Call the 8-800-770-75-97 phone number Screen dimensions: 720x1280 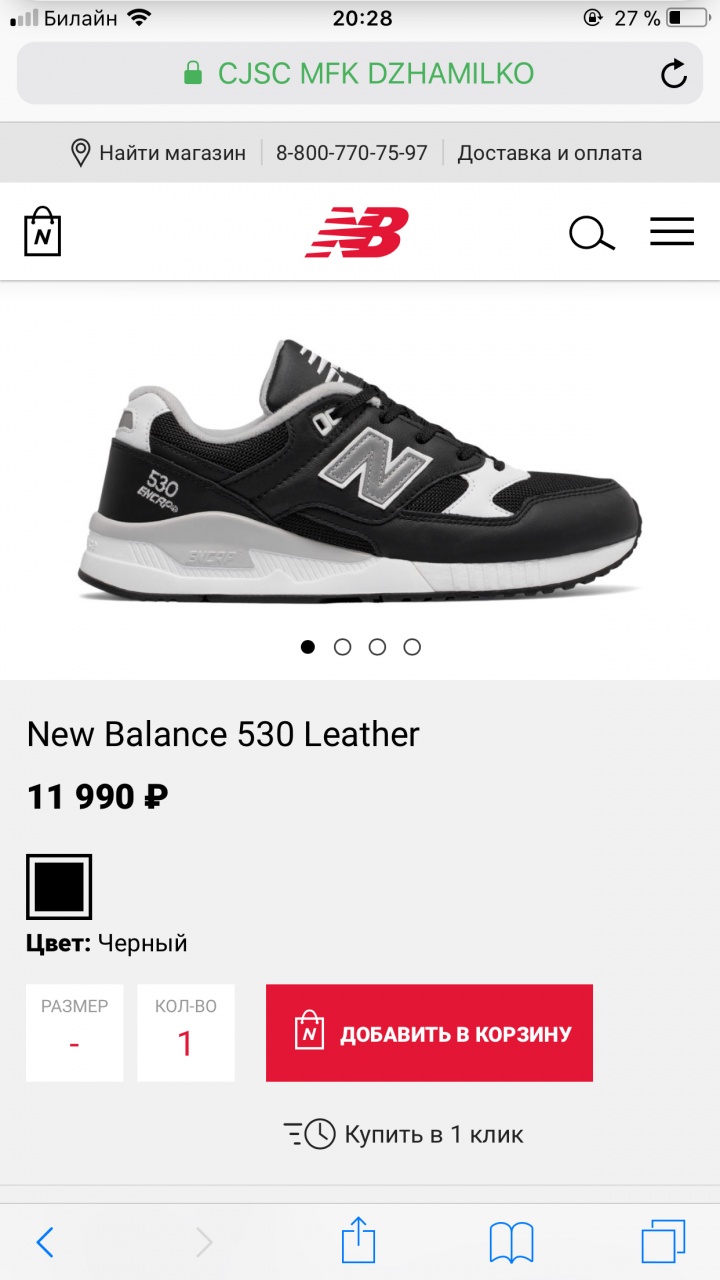click(x=351, y=153)
